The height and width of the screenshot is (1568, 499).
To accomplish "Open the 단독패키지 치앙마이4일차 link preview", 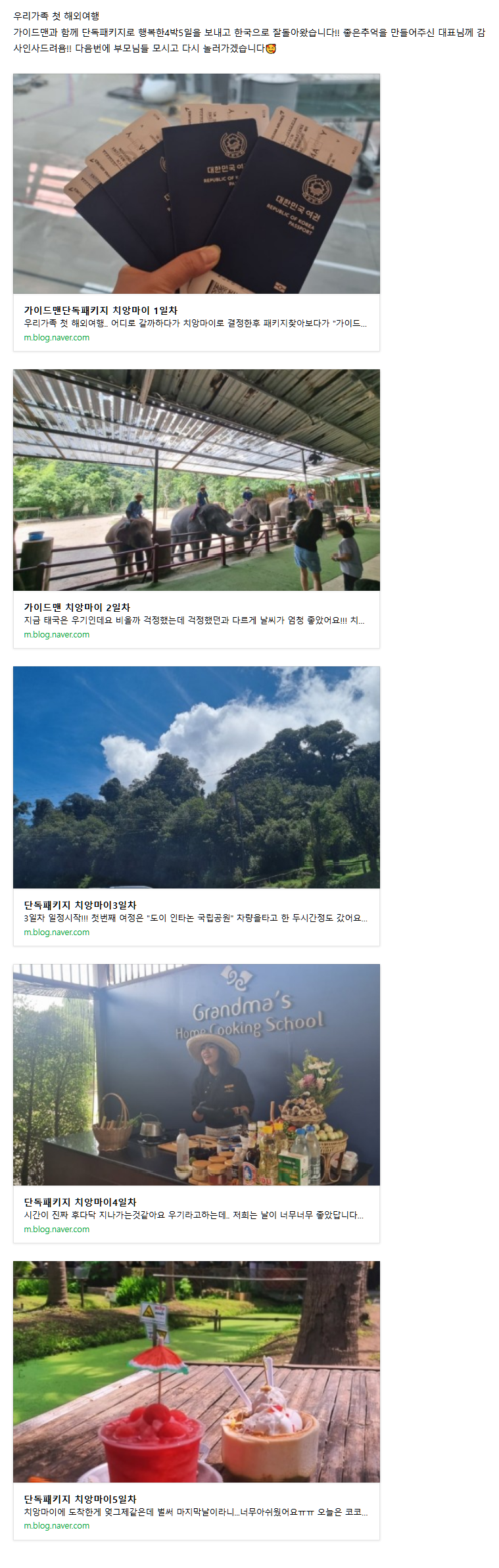I will tap(80, 1202).
